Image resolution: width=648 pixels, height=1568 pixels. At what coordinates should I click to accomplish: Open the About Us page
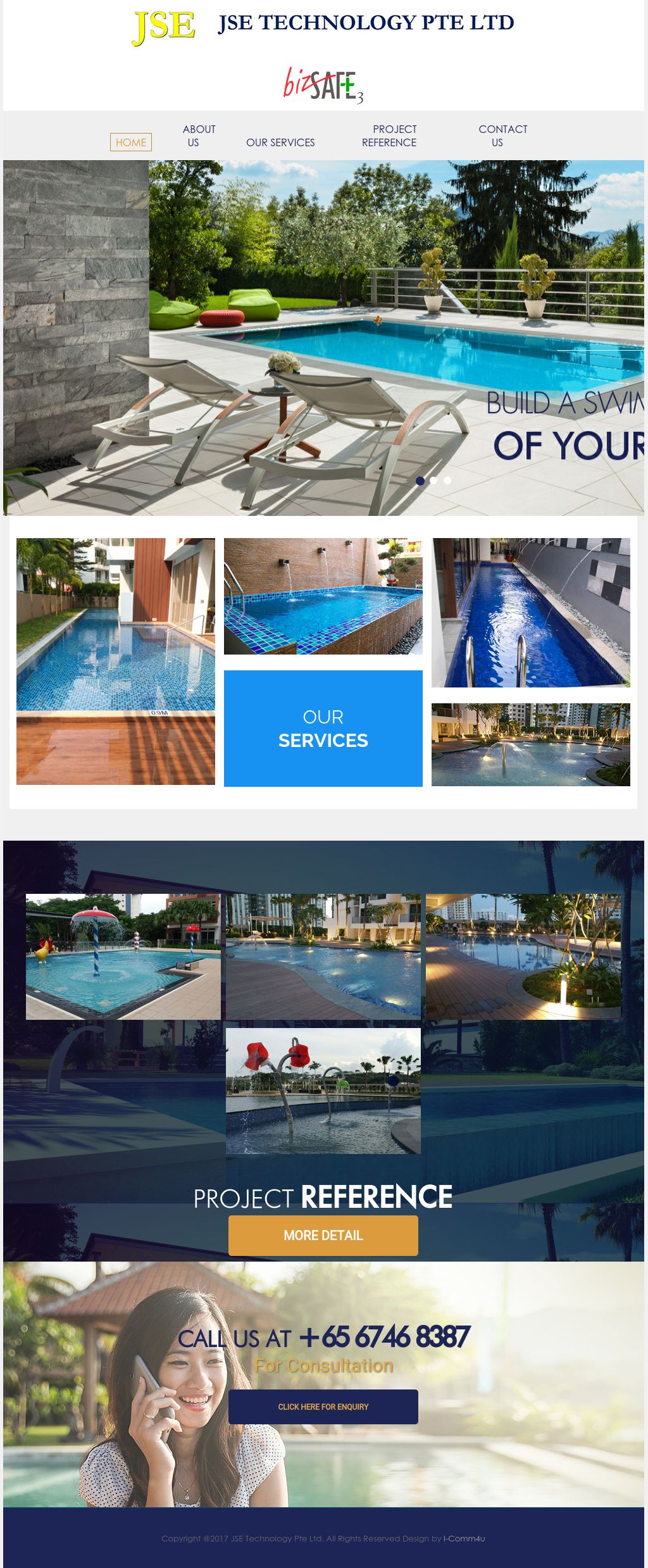[x=199, y=135]
